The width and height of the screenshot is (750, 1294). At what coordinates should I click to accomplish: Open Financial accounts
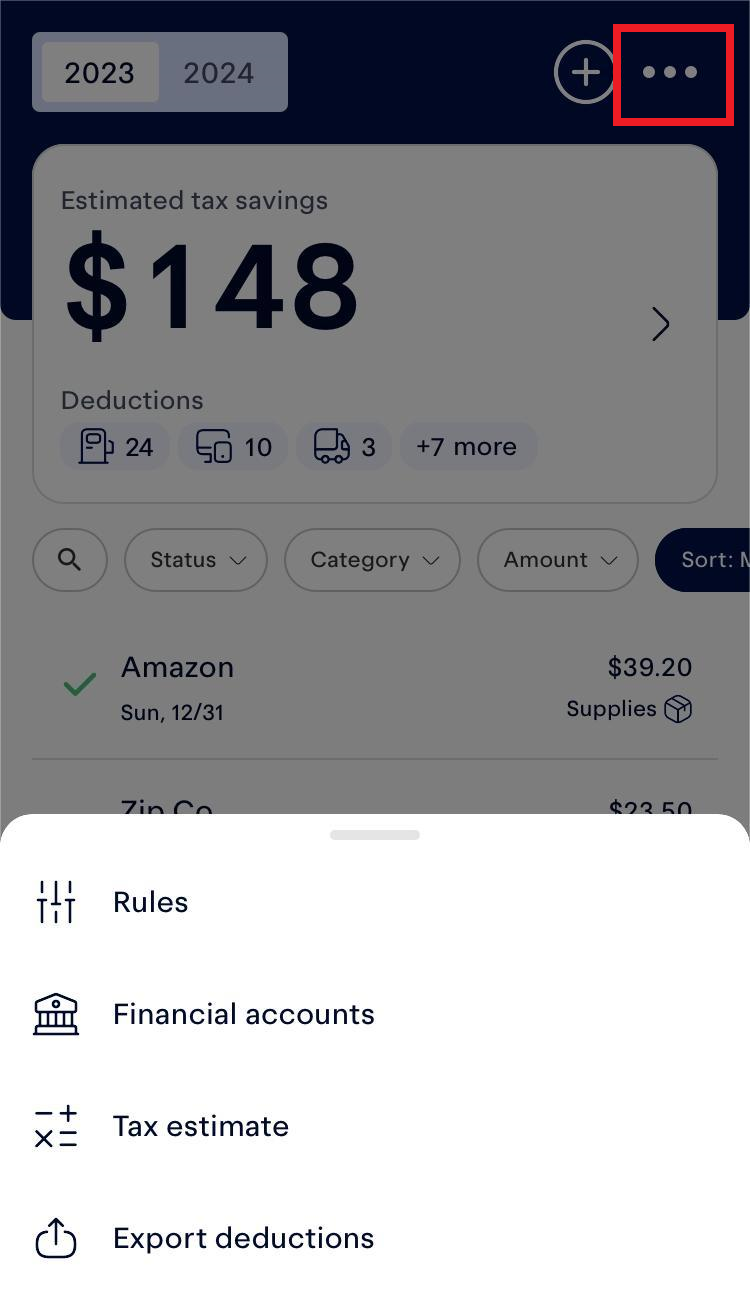click(243, 1014)
